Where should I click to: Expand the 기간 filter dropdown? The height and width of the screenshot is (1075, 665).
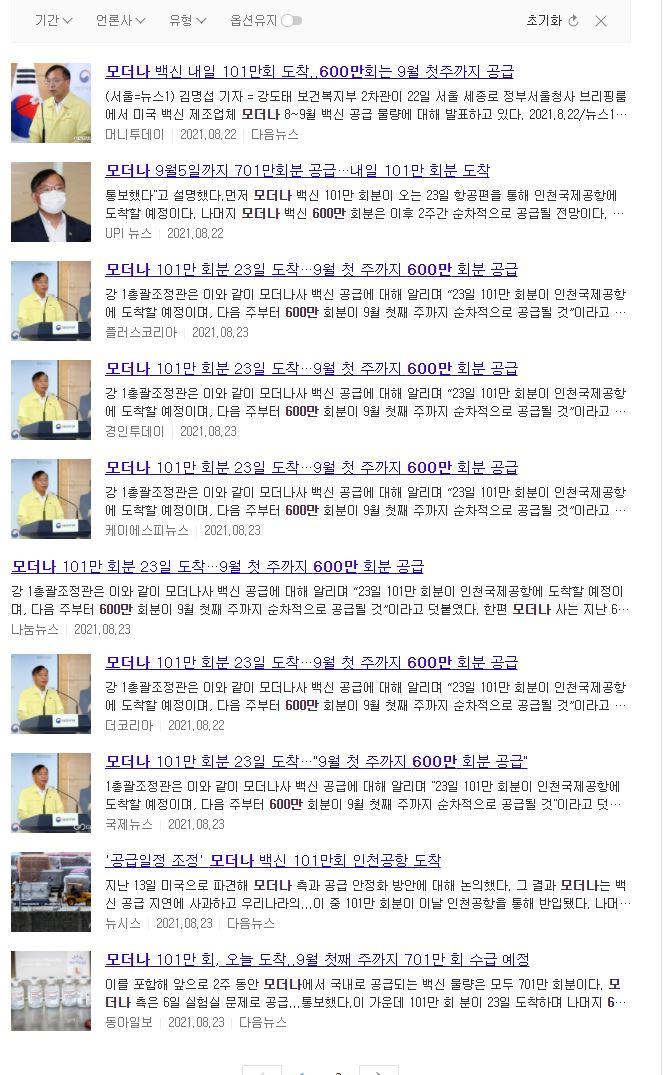[53, 20]
